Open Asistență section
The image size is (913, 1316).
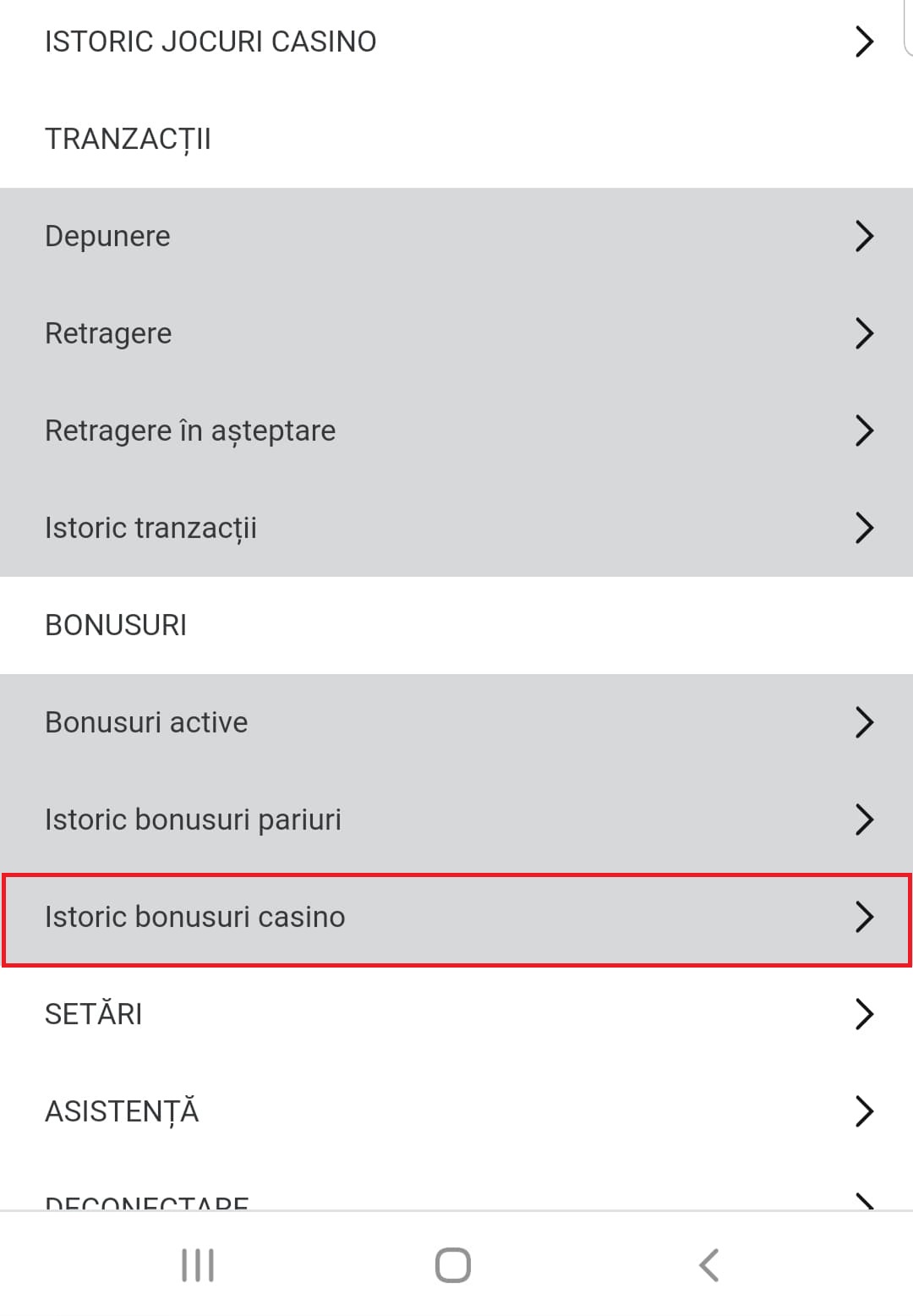pos(456,1111)
